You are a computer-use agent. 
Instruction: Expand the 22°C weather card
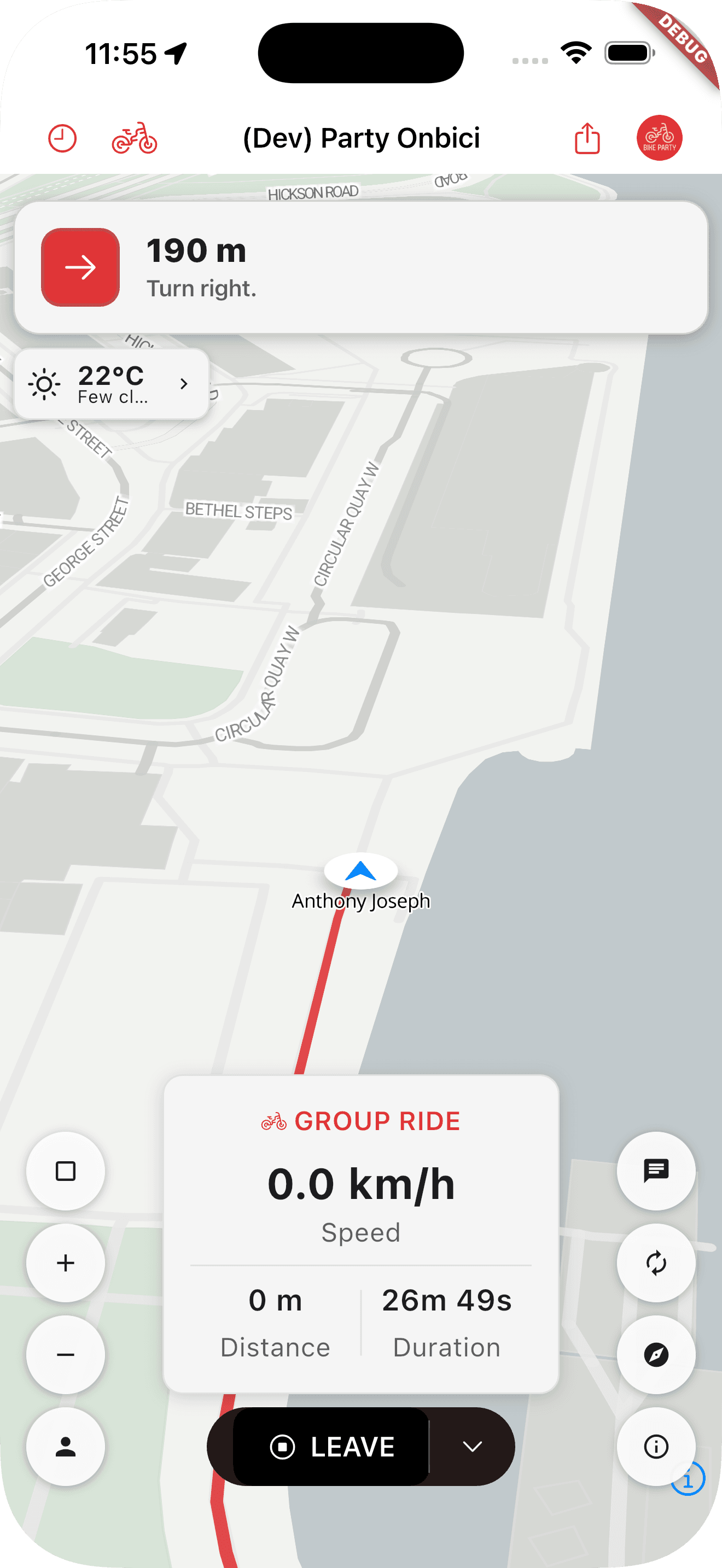[x=112, y=384]
